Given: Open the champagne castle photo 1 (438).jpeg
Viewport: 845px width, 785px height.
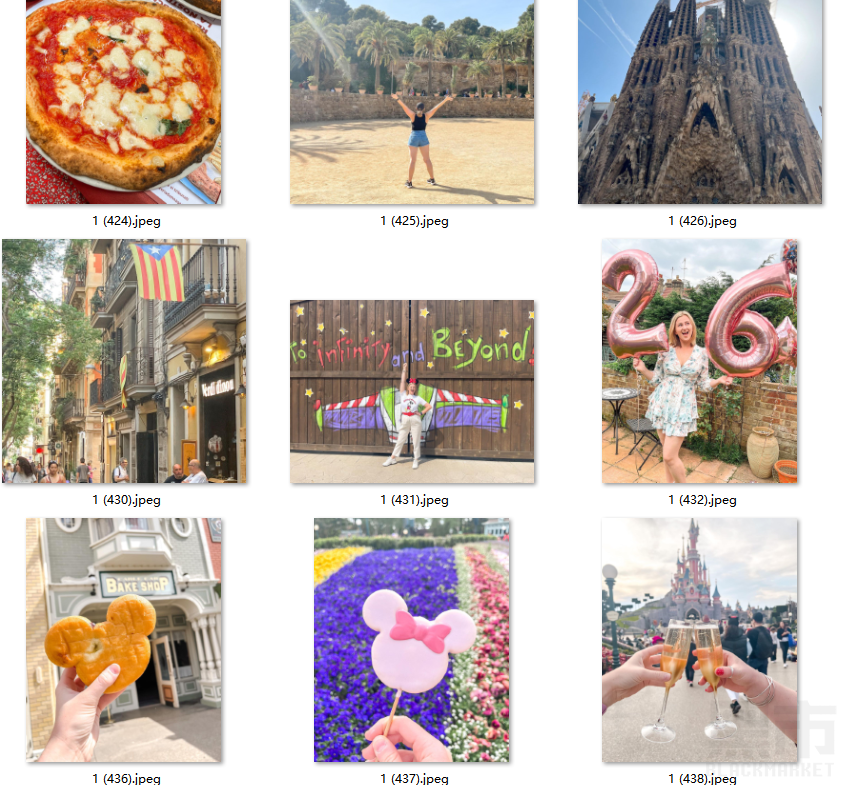Looking at the screenshot, I should point(700,640).
